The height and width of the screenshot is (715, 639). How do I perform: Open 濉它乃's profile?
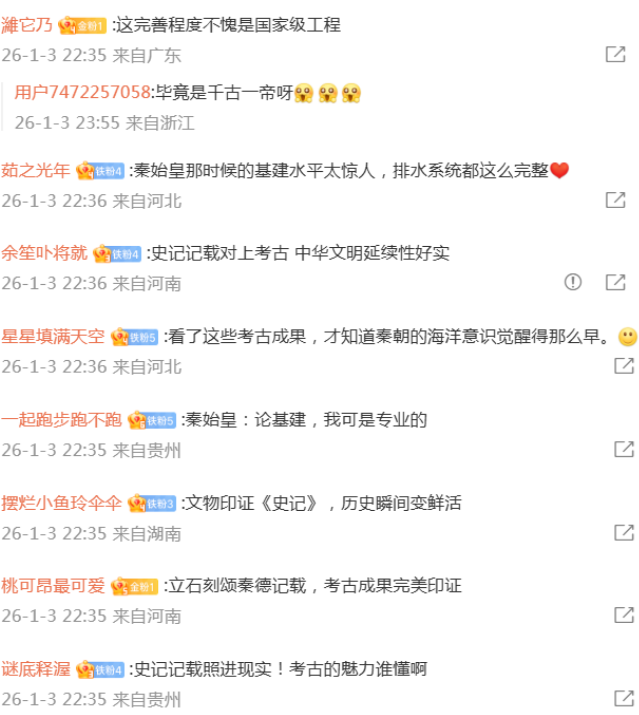point(27,24)
